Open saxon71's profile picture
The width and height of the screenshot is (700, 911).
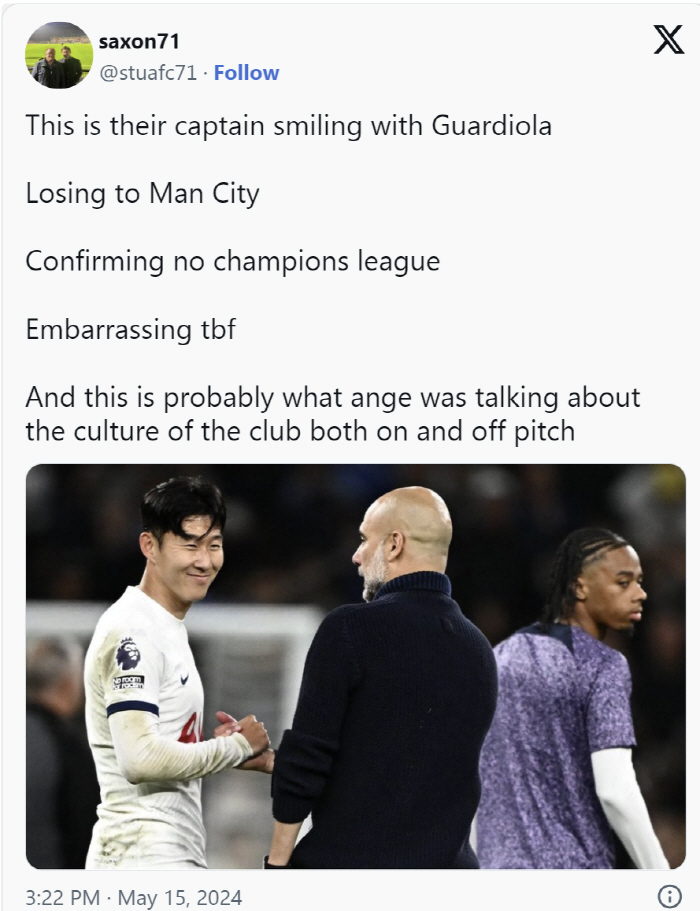[59, 56]
